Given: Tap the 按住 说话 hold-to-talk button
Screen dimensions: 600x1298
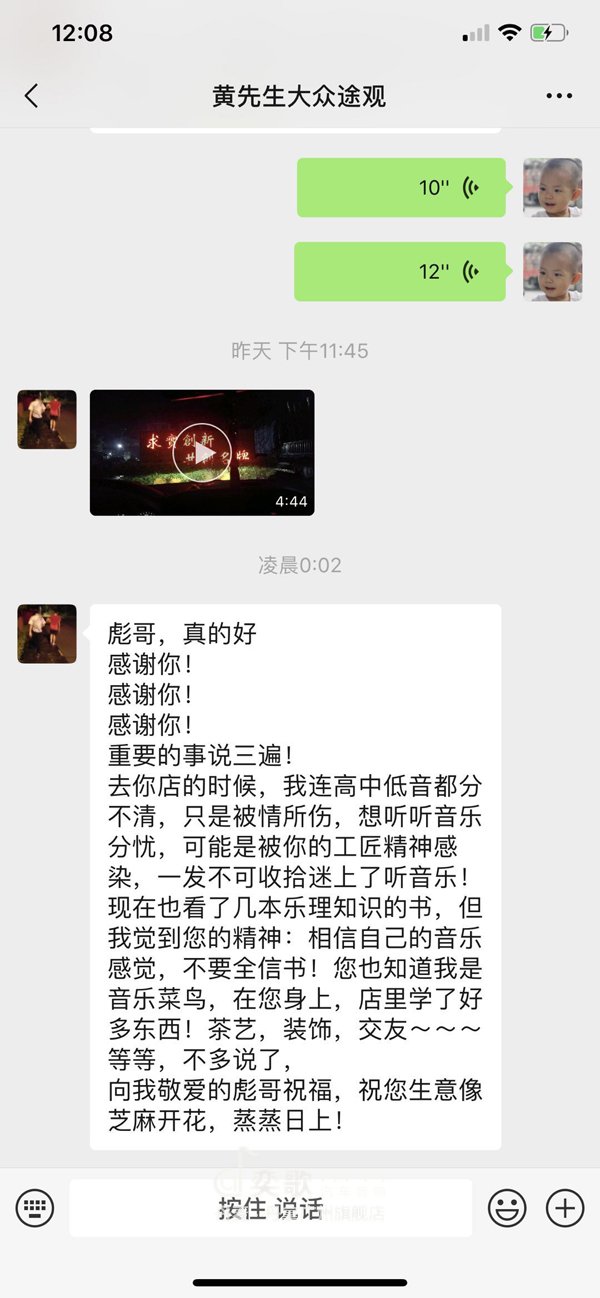Looking at the screenshot, I should coord(270,1208).
